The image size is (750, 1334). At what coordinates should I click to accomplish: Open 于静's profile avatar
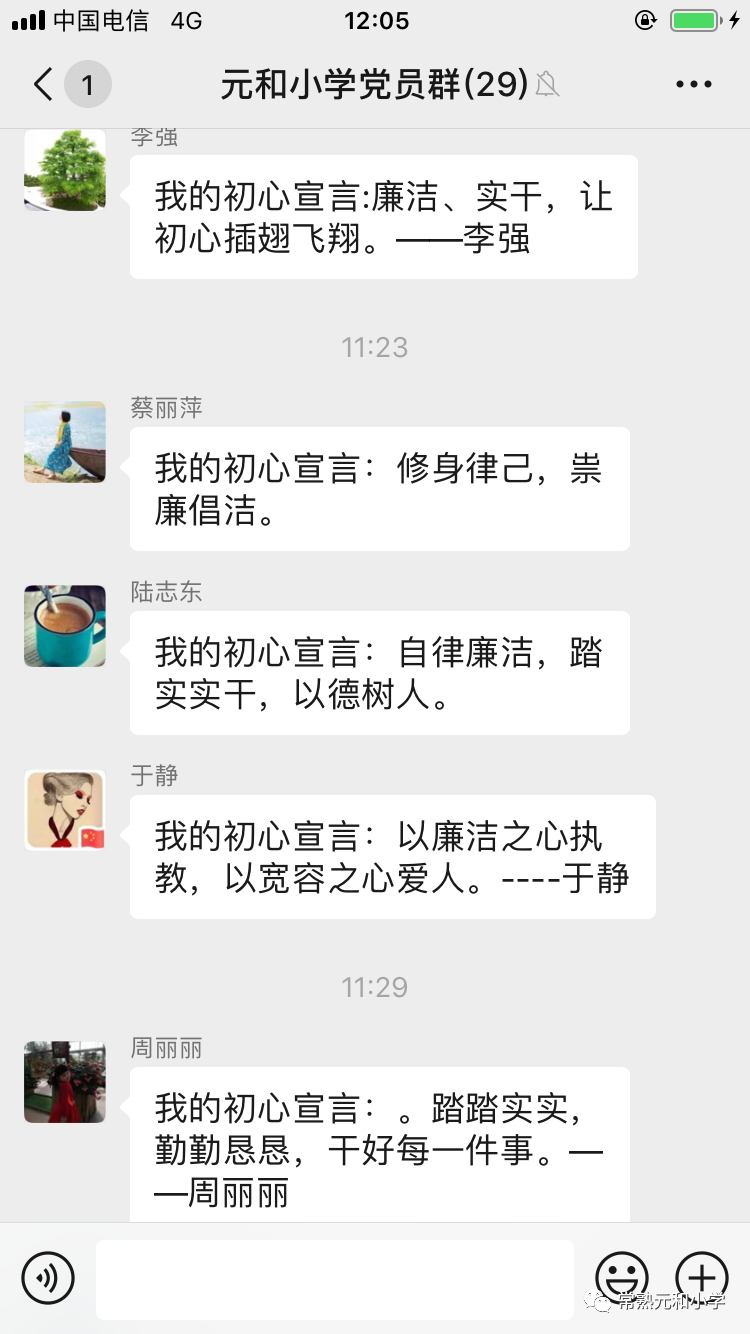pos(65,810)
